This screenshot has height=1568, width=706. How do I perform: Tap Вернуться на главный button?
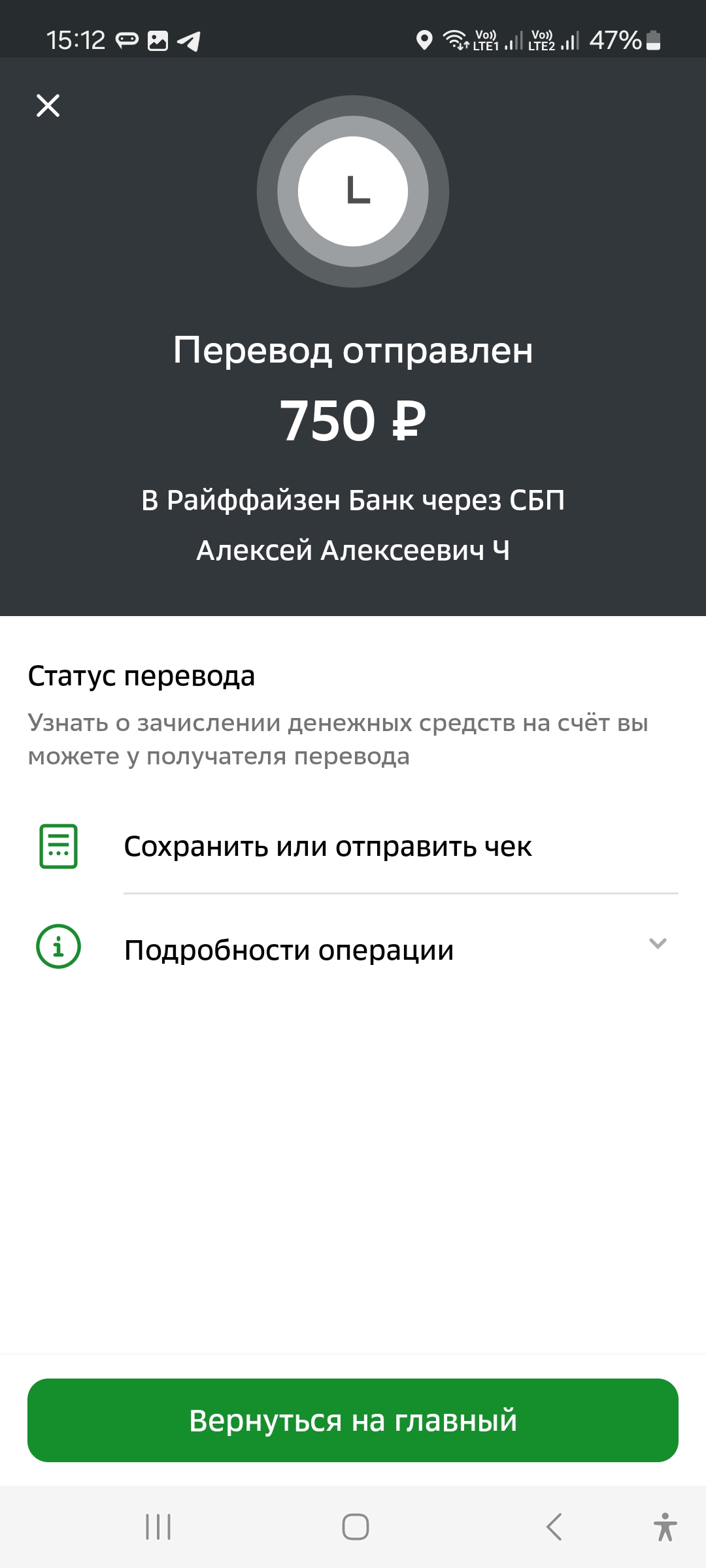point(353,1420)
